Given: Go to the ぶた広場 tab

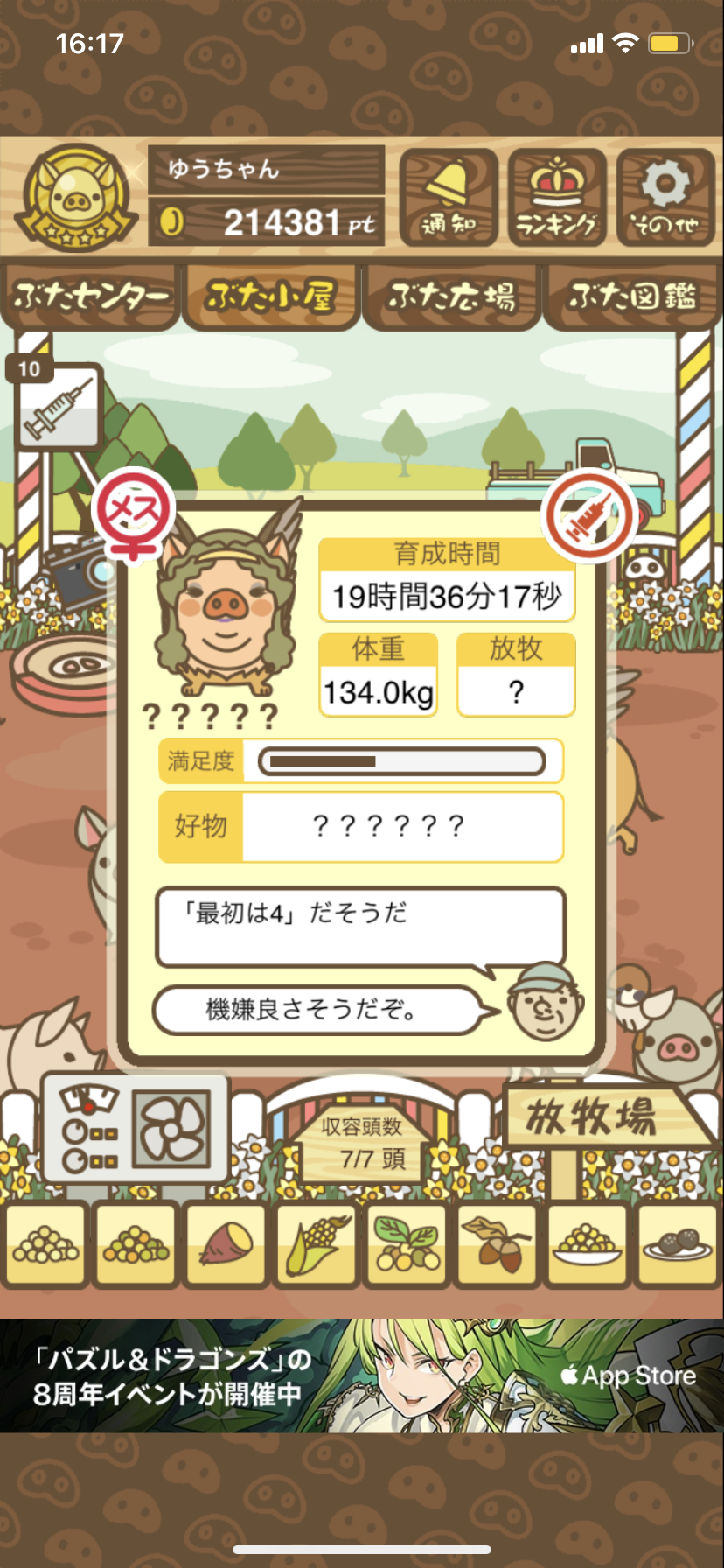Looking at the screenshot, I should (x=452, y=297).
